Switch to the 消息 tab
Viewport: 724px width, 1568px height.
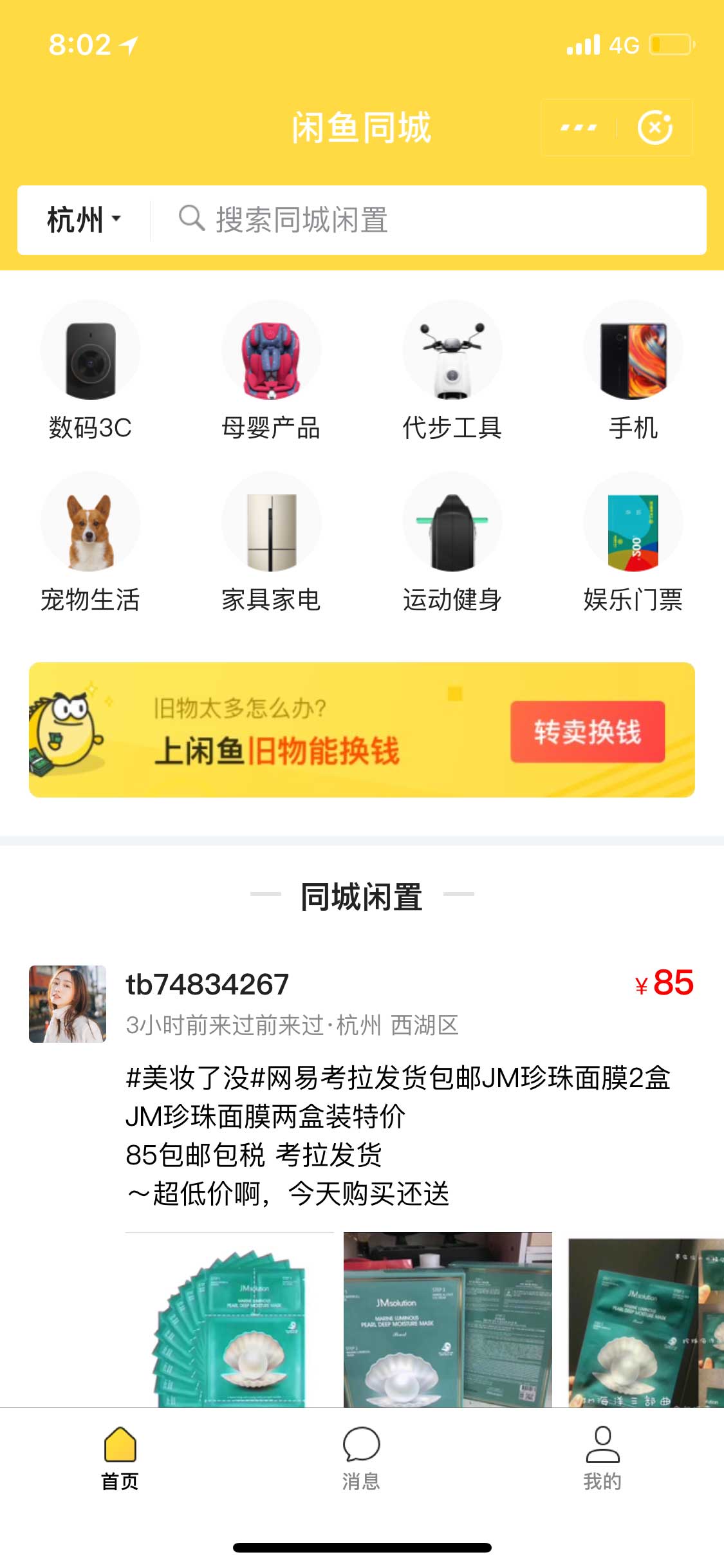coord(361,1458)
